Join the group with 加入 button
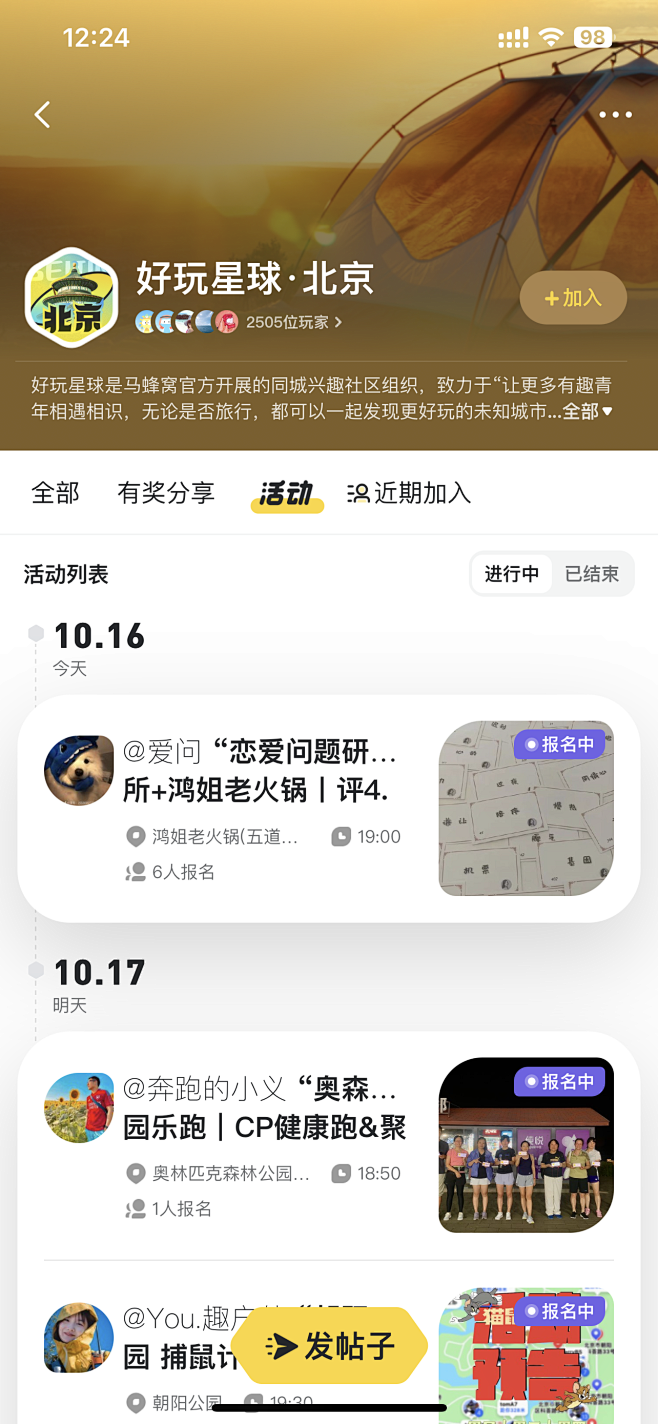This screenshot has height=1424, width=658. [573, 298]
